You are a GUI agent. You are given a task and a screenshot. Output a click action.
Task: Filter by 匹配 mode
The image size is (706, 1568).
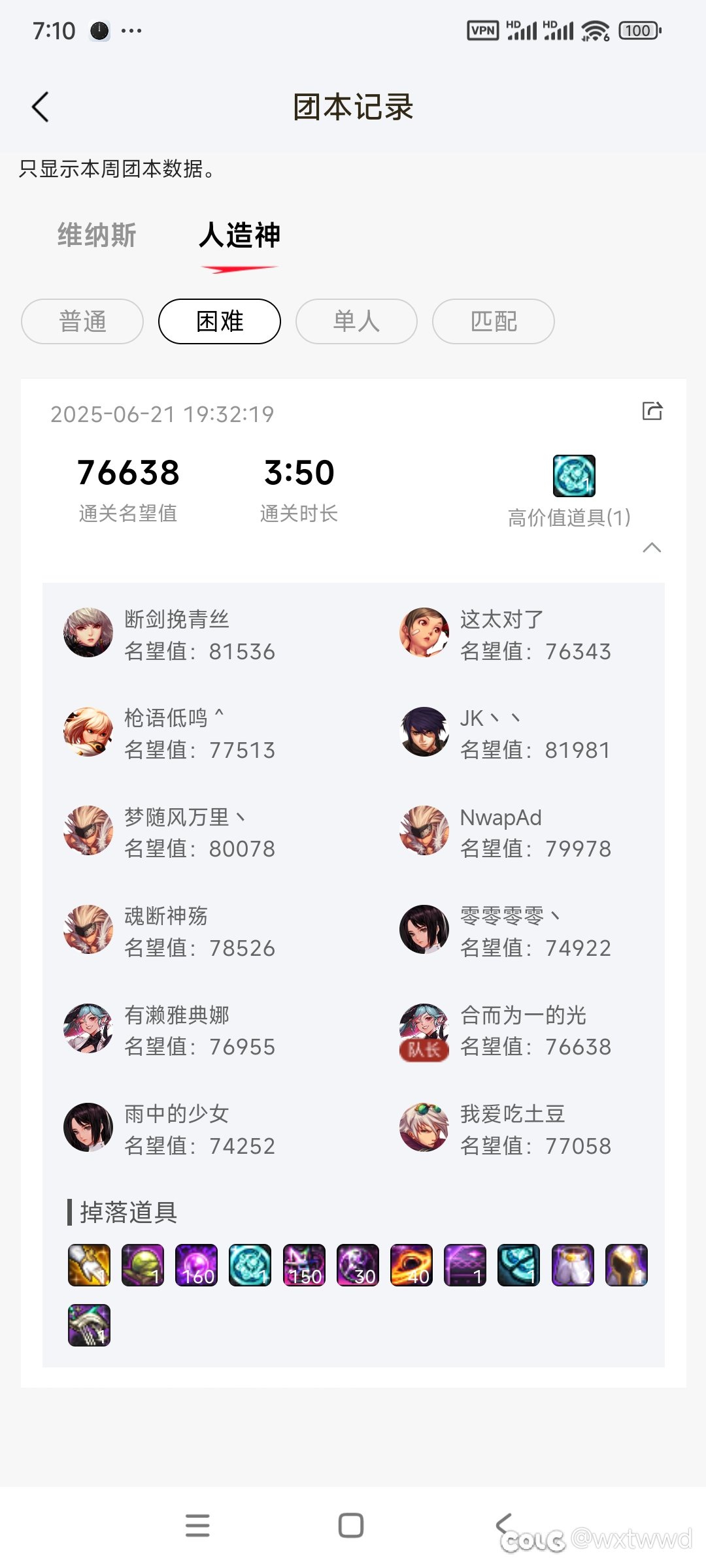coord(494,321)
